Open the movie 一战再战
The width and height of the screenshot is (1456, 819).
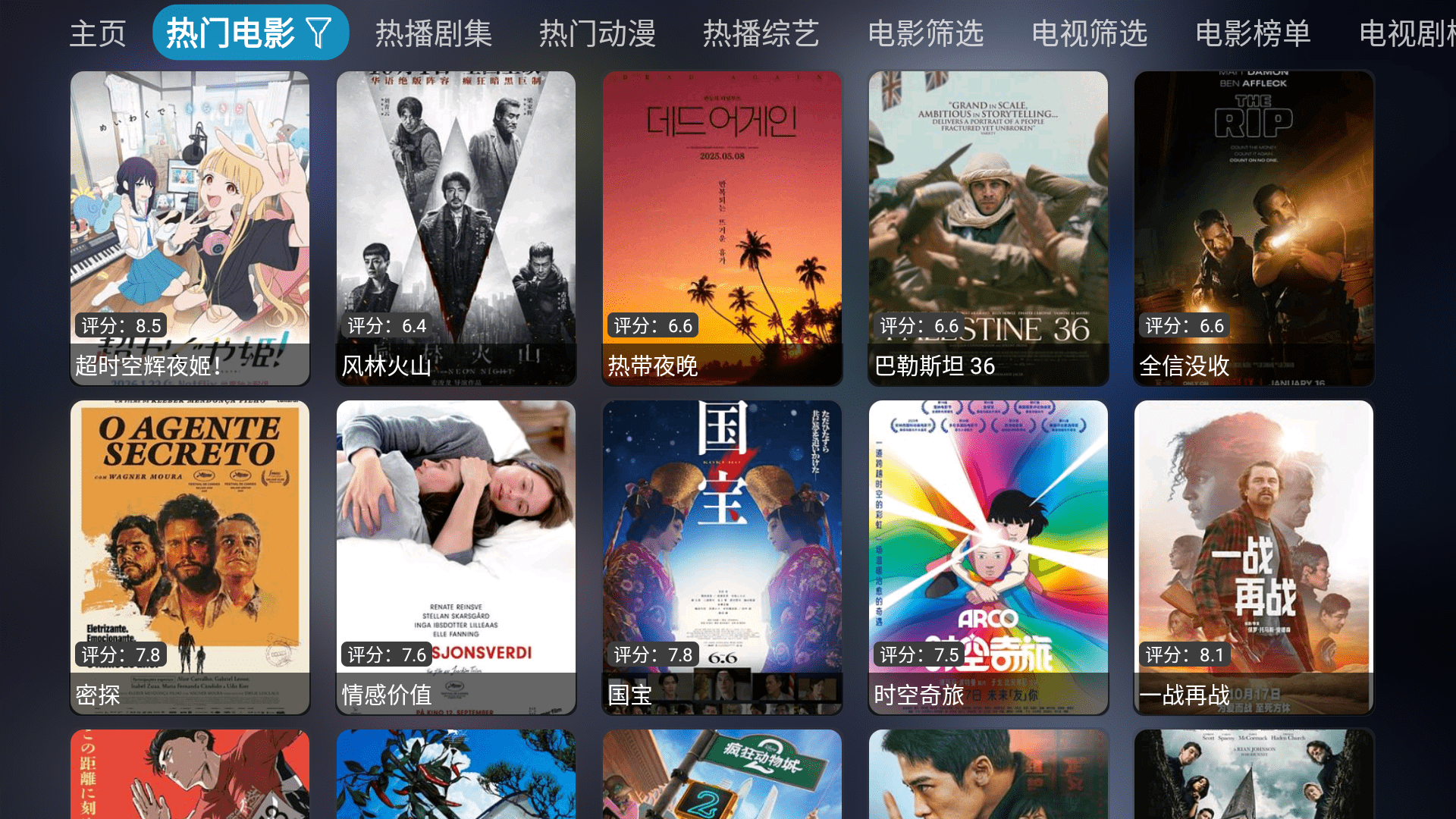pyautogui.click(x=1254, y=557)
